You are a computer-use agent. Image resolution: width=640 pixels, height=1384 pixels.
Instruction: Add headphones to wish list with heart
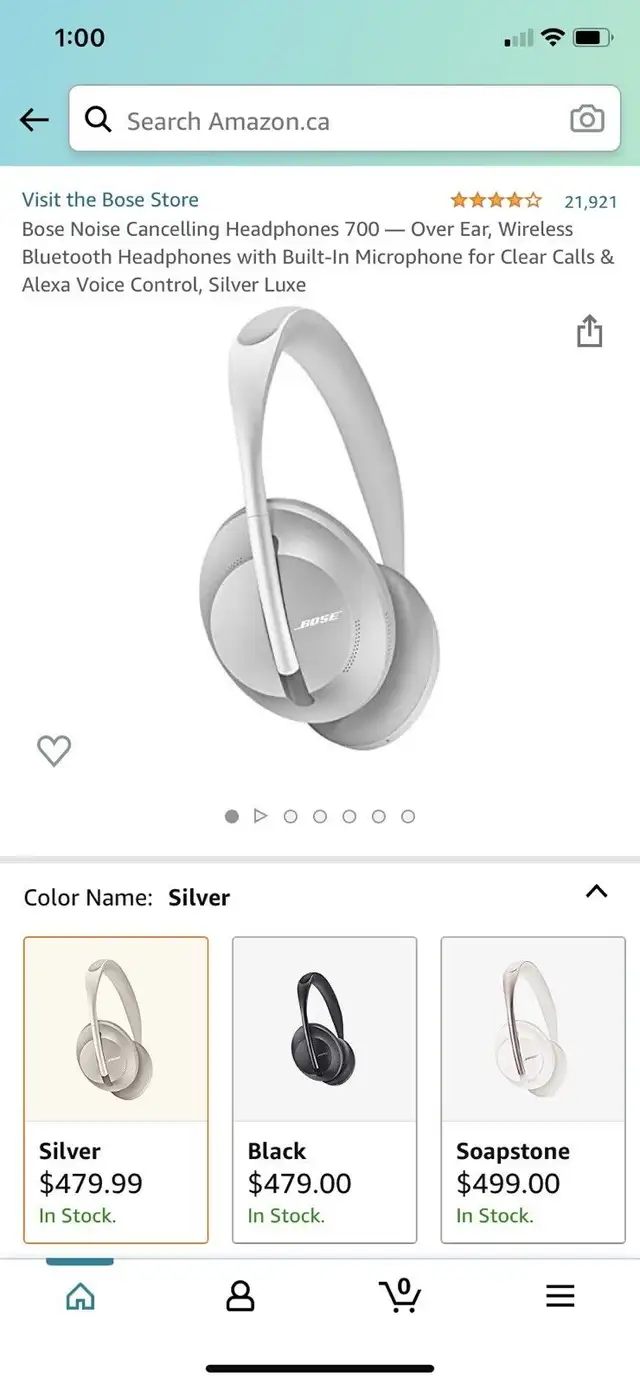pos(54,750)
